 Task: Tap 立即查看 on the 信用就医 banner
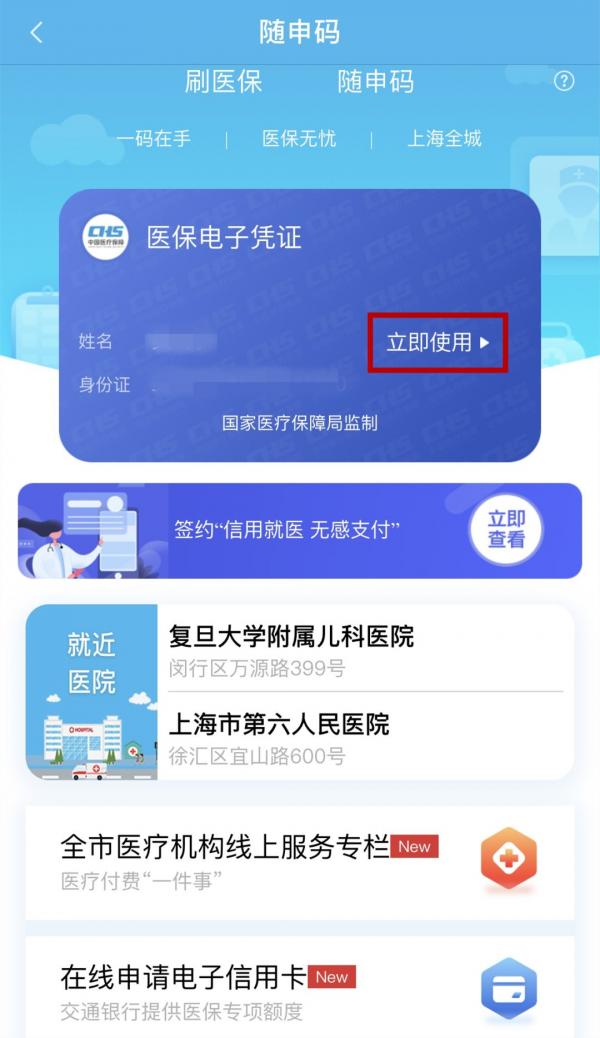[x=506, y=530]
